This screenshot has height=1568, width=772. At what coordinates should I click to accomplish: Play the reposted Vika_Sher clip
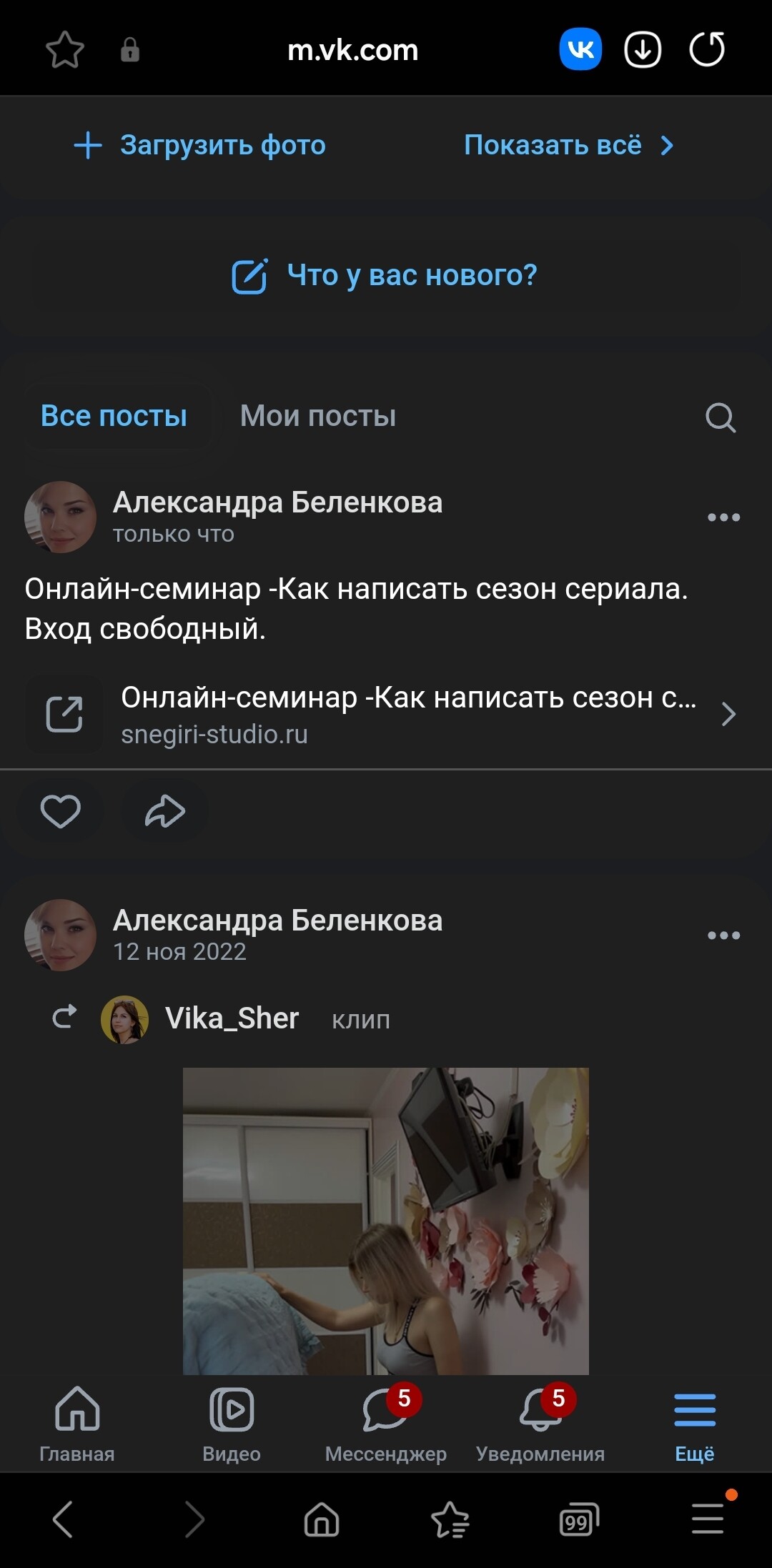coord(386,1221)
